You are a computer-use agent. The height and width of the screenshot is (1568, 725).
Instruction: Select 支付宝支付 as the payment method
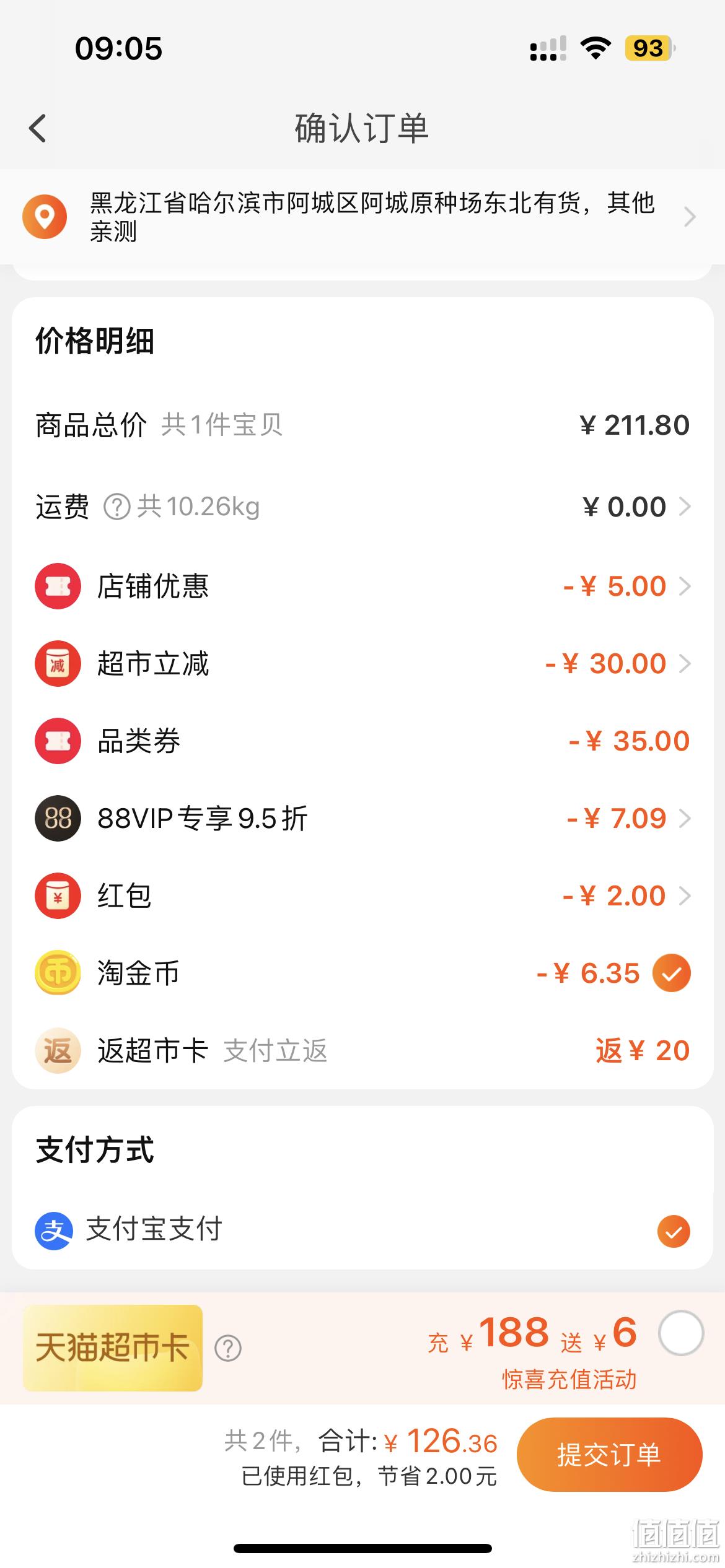click(674, 1230)
